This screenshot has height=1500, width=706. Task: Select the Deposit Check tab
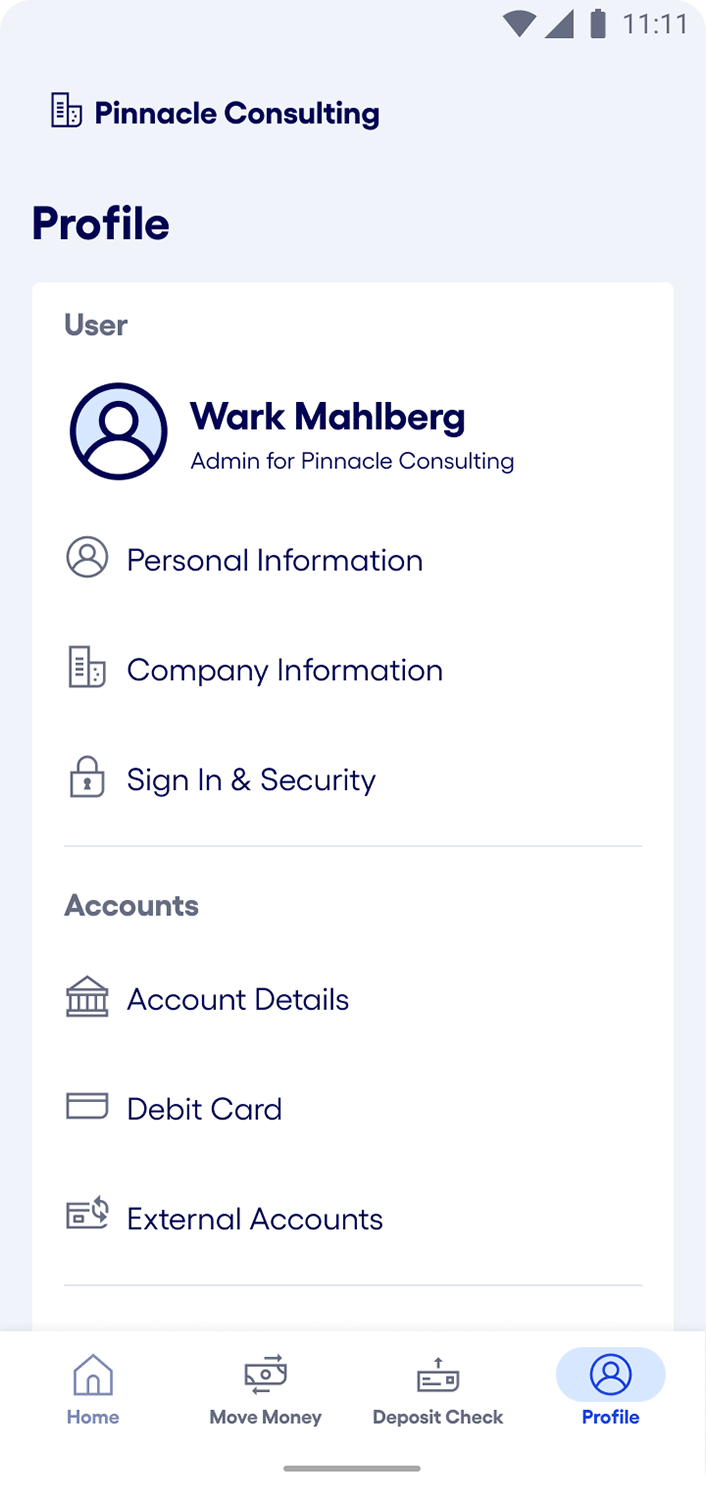coord(438,1390)
